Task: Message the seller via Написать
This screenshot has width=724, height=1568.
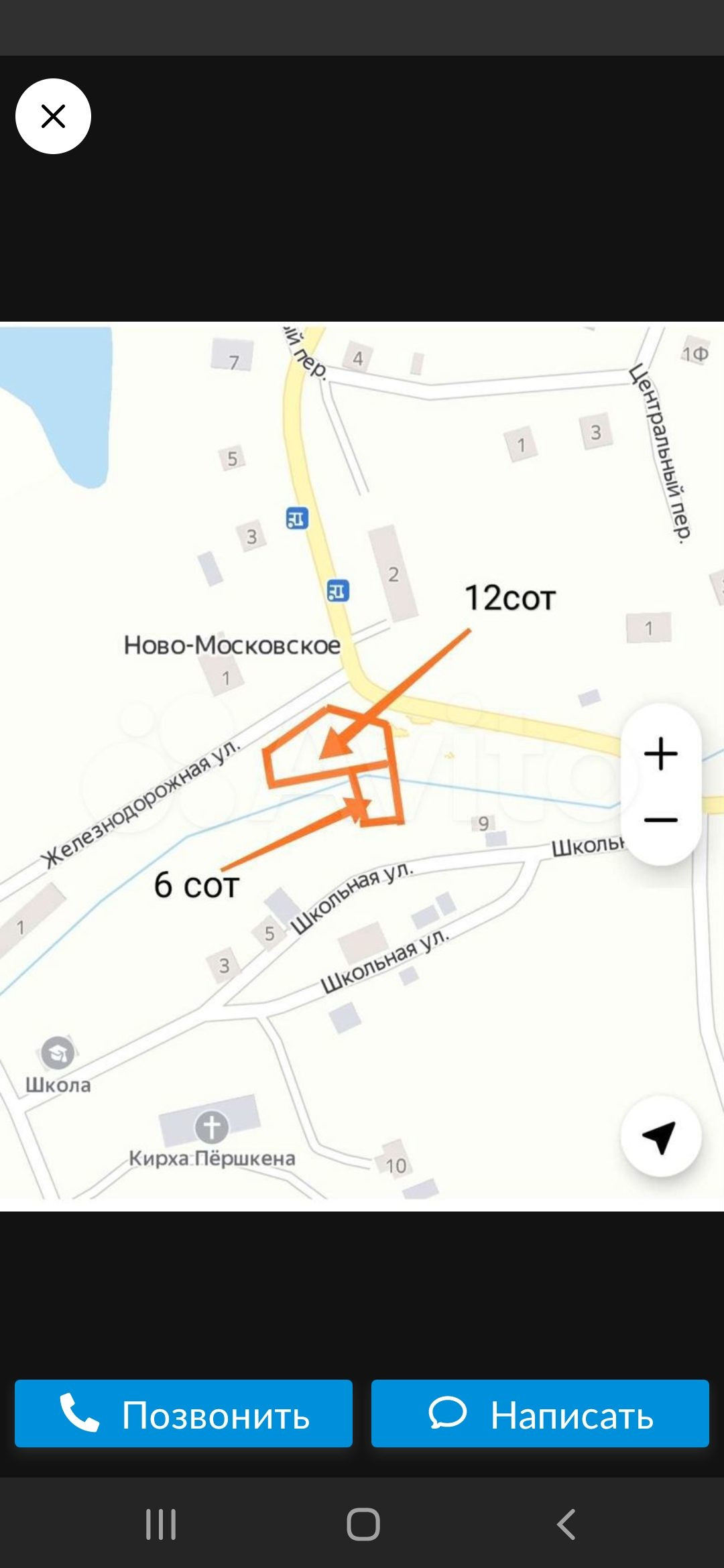Action: pyautogui.click(x=540, y=1413)
